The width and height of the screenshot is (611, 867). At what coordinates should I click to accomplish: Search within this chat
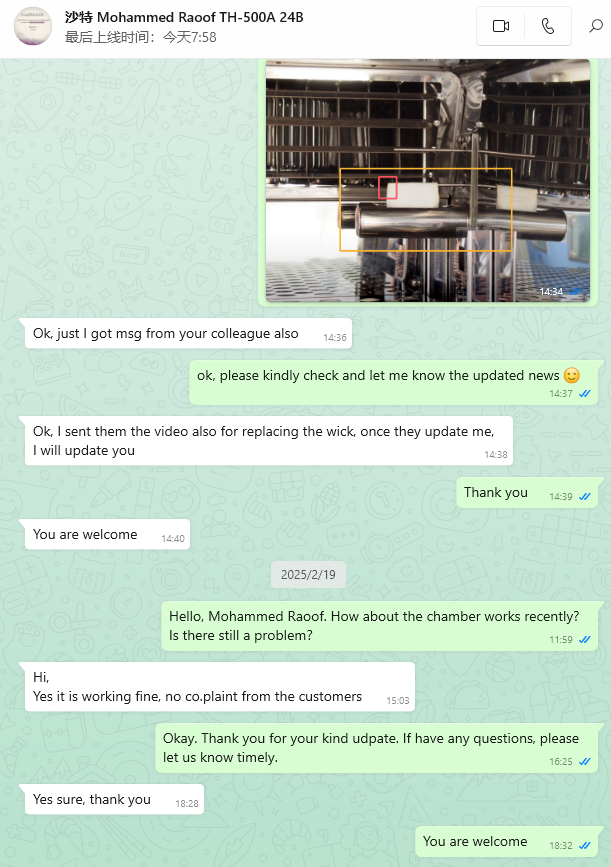tap(596, 27)
